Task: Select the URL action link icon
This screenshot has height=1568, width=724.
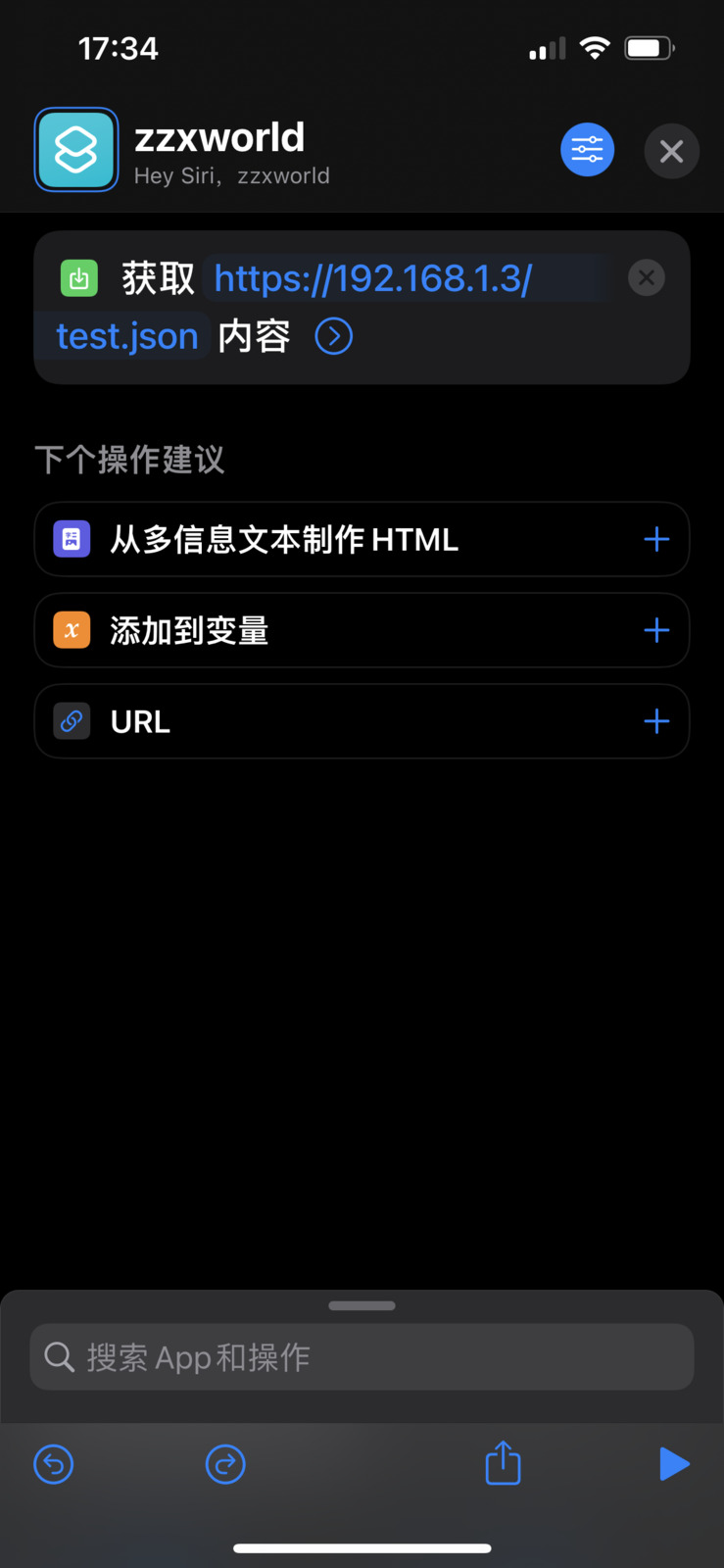Action: point(71,721)
